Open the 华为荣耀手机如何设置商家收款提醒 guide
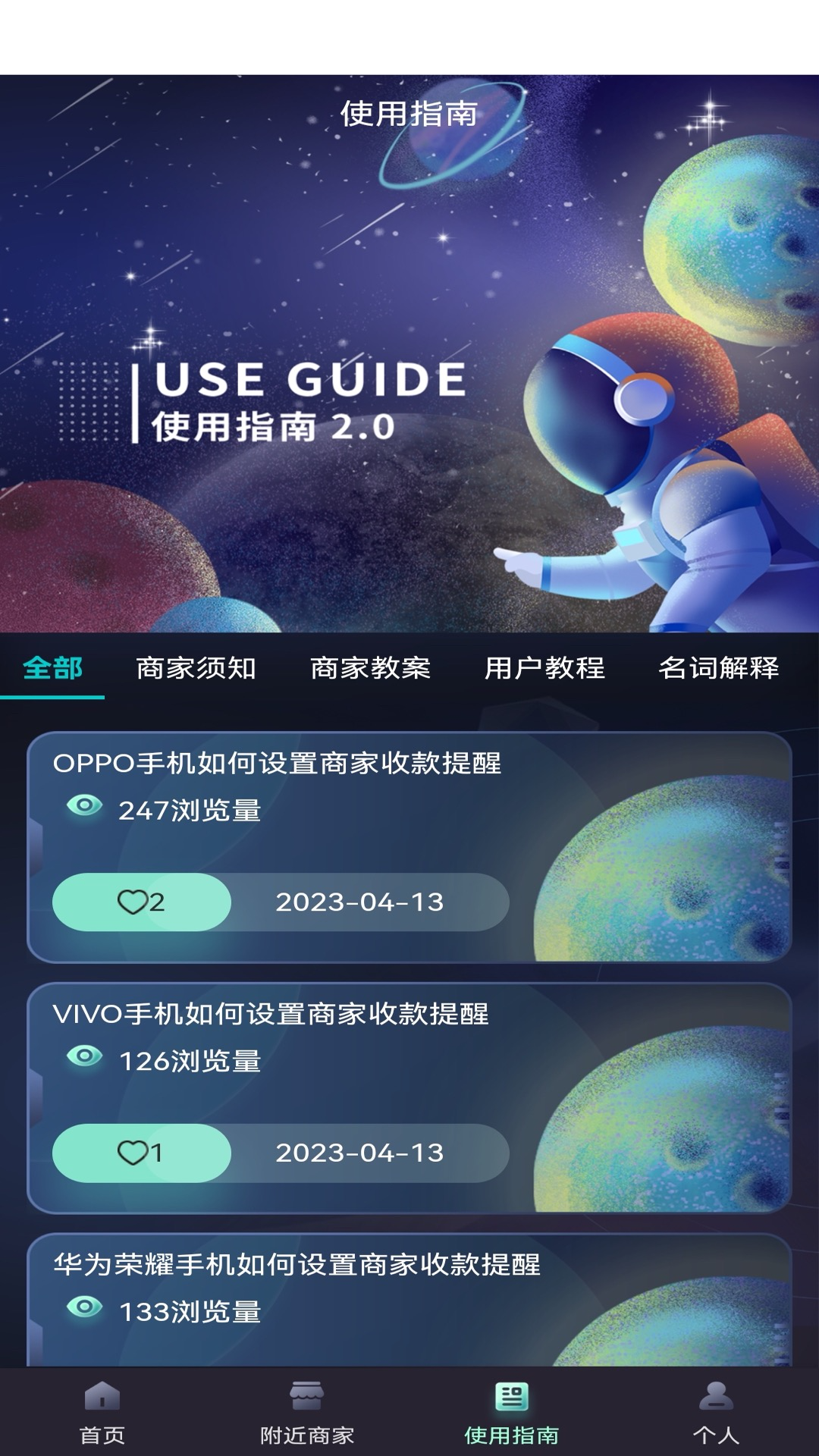 click(x=297, y=1265)
